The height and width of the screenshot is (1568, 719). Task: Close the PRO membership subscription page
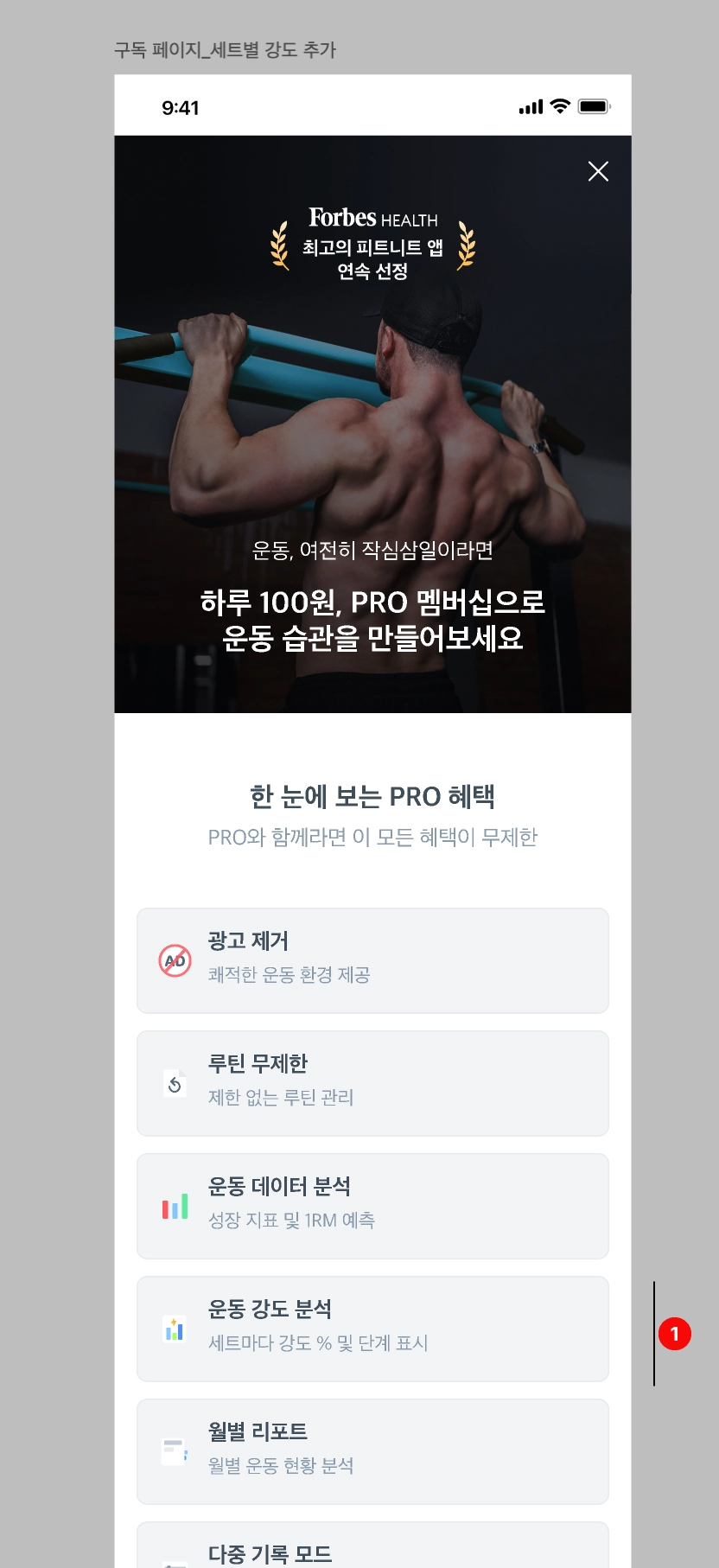tap(598, 171)
